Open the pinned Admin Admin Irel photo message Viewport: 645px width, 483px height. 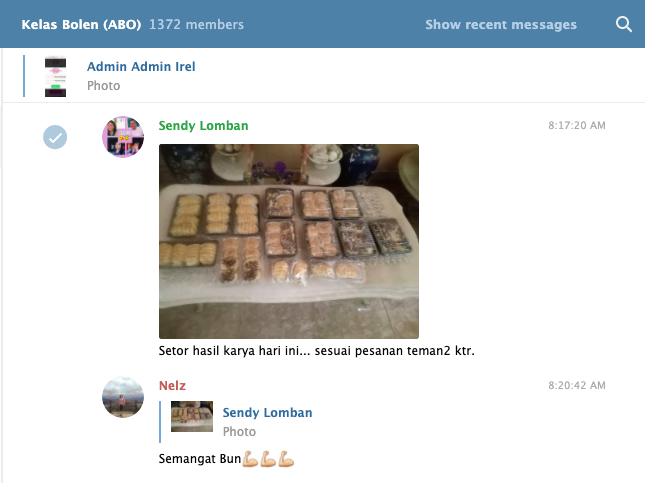pyautogui.click(x=141, y=76)
